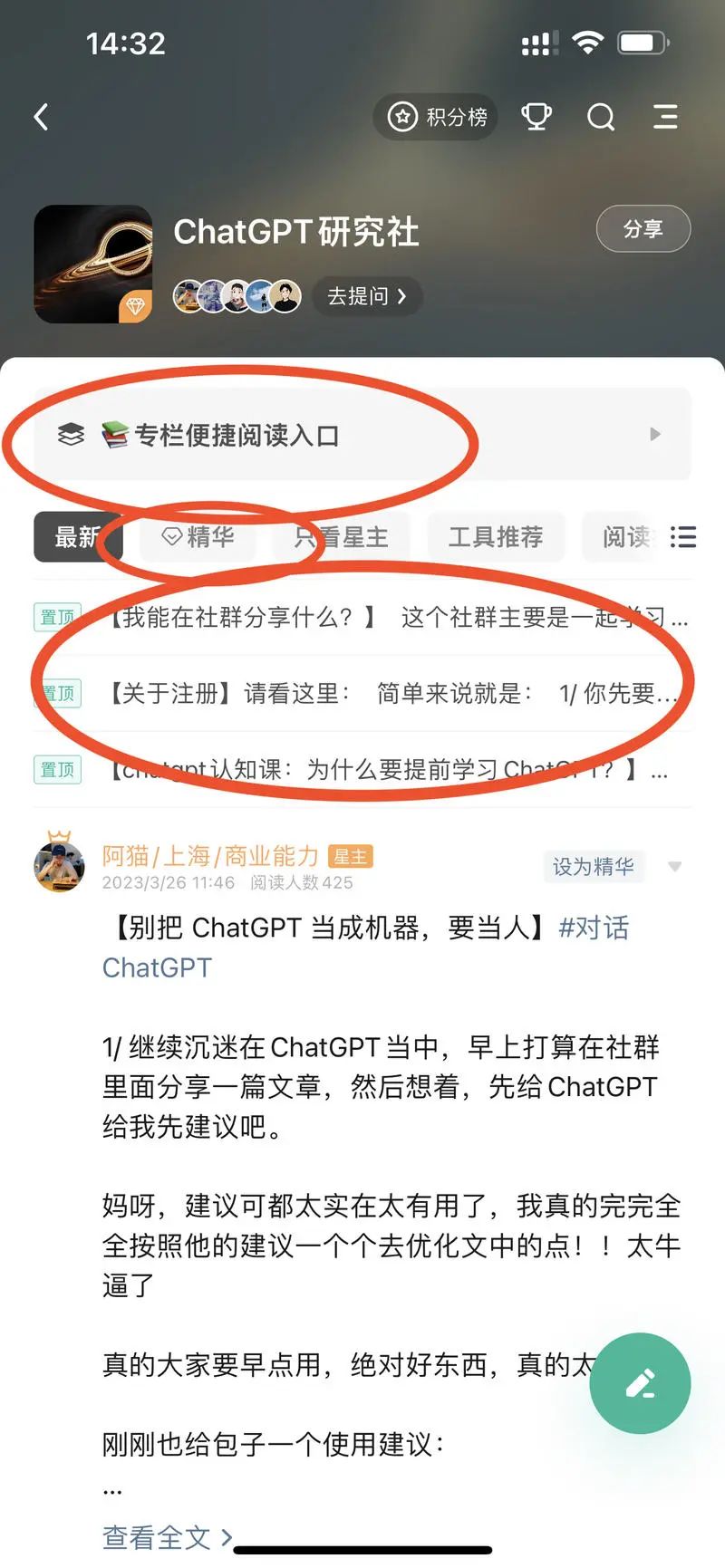Open the 积分榜 leaderboard button
725x1568 pixels.
point(437,117)
